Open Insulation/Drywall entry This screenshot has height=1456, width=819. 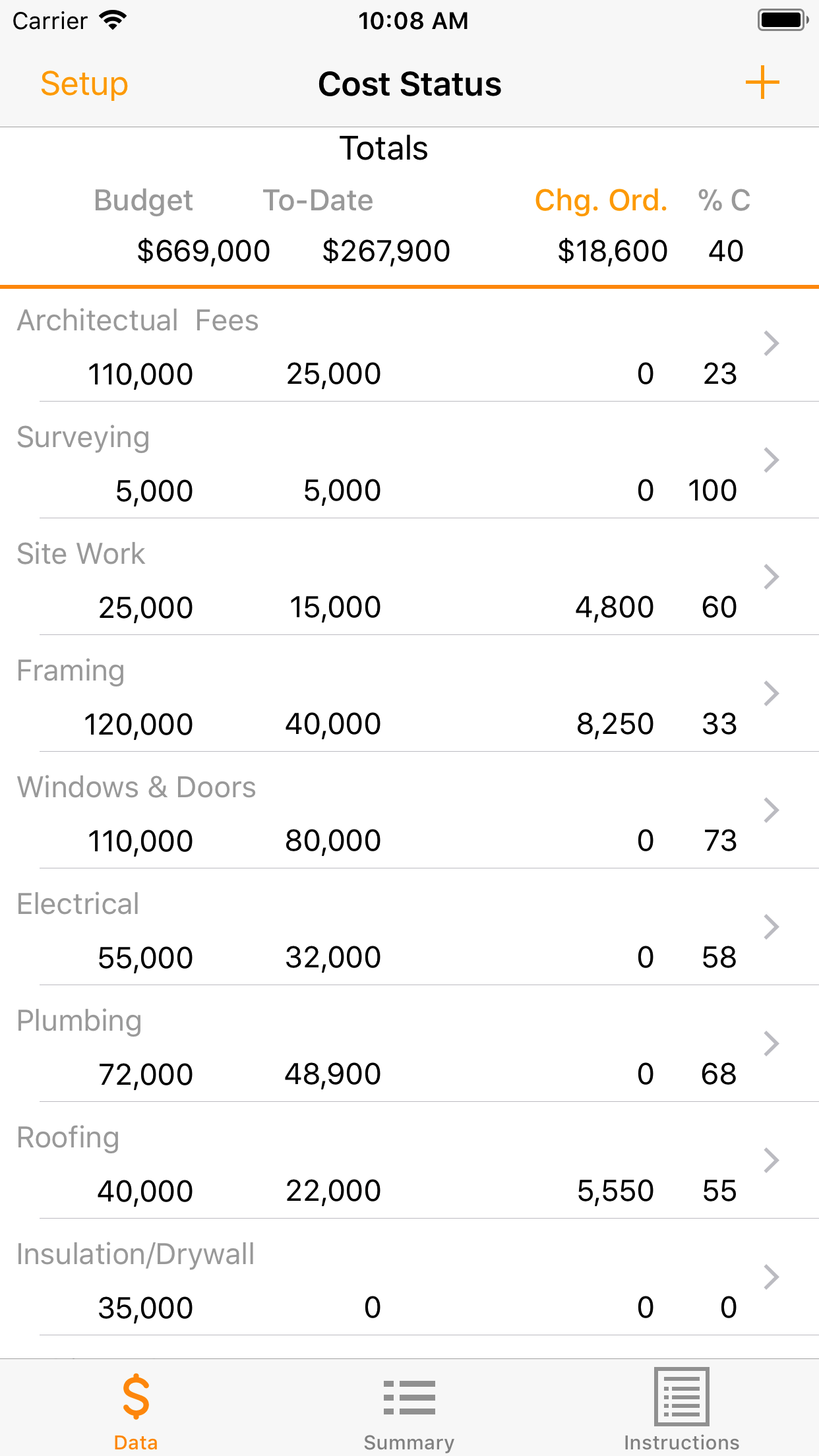[409, 1277]
